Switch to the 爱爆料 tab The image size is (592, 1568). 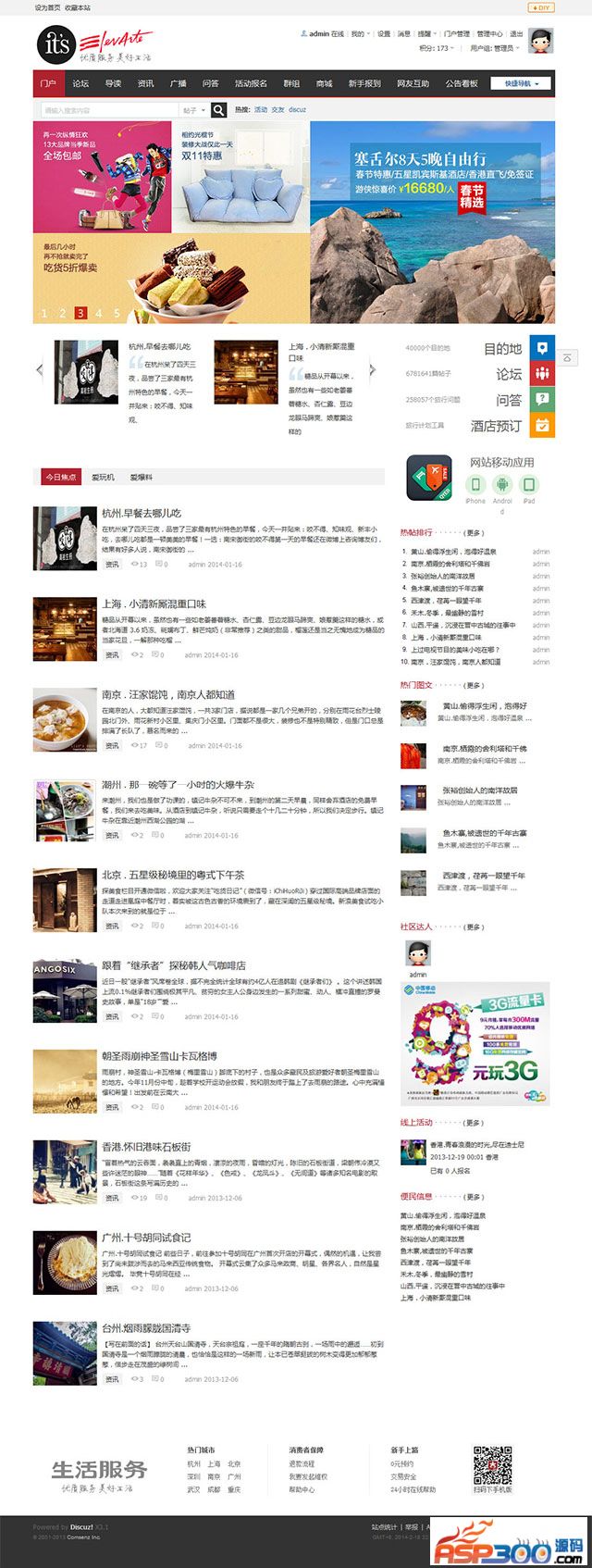141,477
